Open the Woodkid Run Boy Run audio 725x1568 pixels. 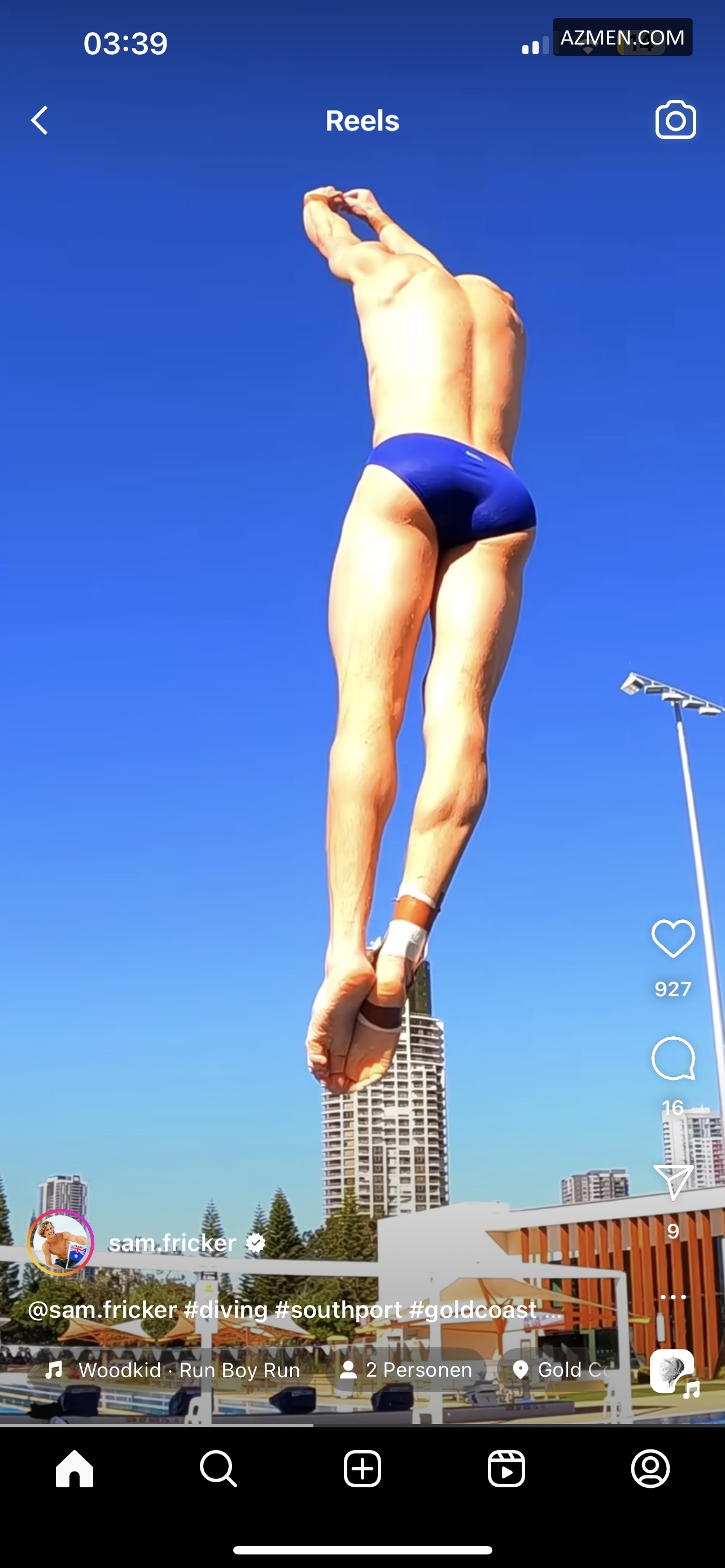click(173, 1370)
